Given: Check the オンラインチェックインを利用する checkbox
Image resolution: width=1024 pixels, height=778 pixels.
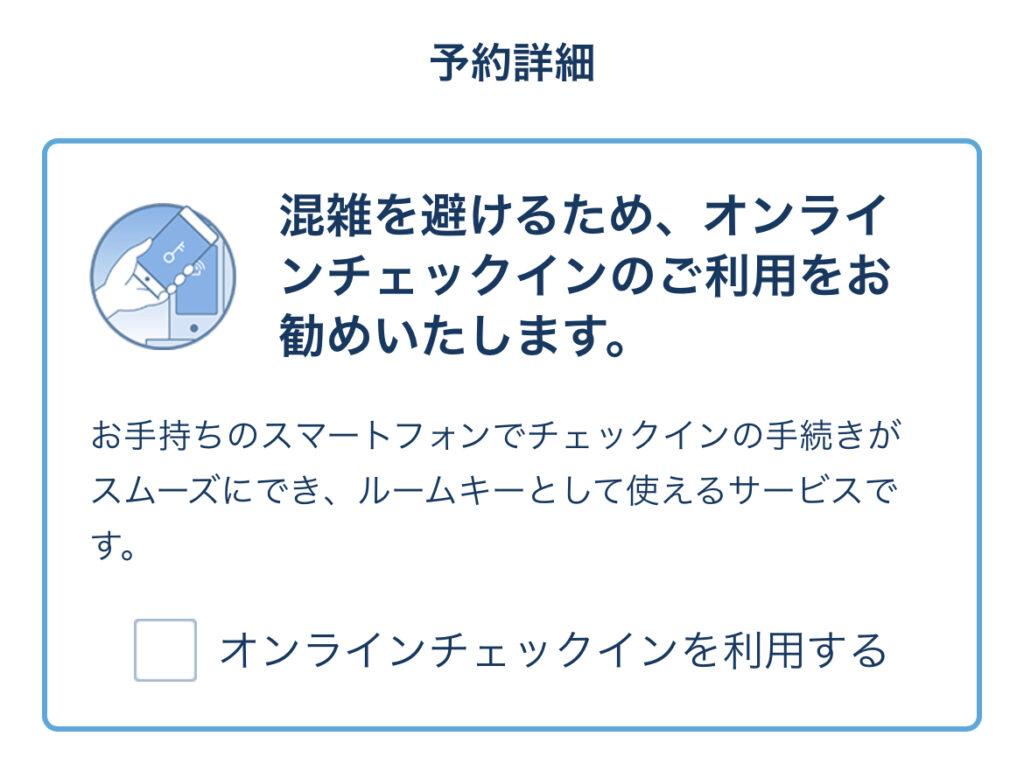Looking at the screenshot, I should [x=165, y=650].
